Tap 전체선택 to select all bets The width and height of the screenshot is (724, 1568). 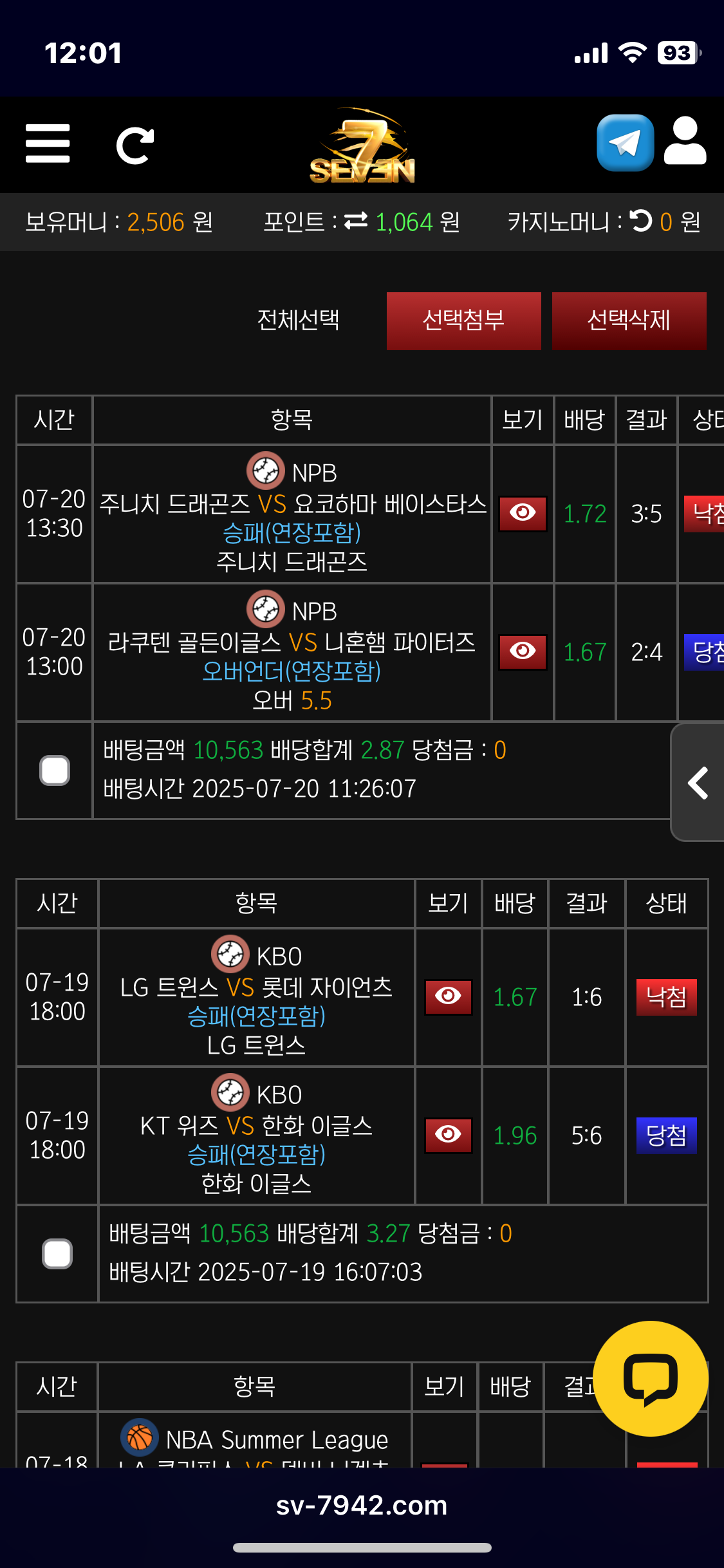[298, 320]
